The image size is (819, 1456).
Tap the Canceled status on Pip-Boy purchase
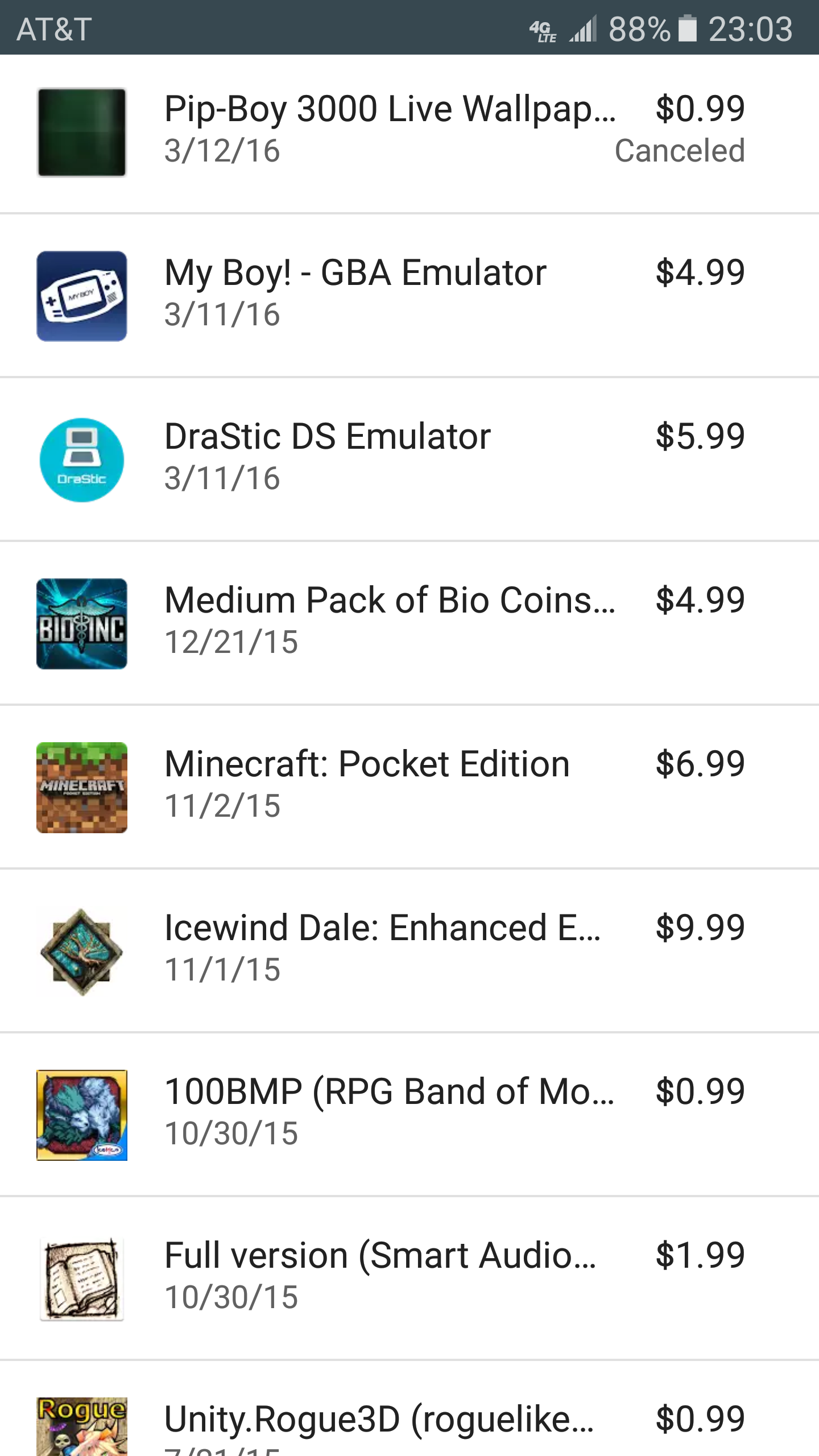[680, 151]
